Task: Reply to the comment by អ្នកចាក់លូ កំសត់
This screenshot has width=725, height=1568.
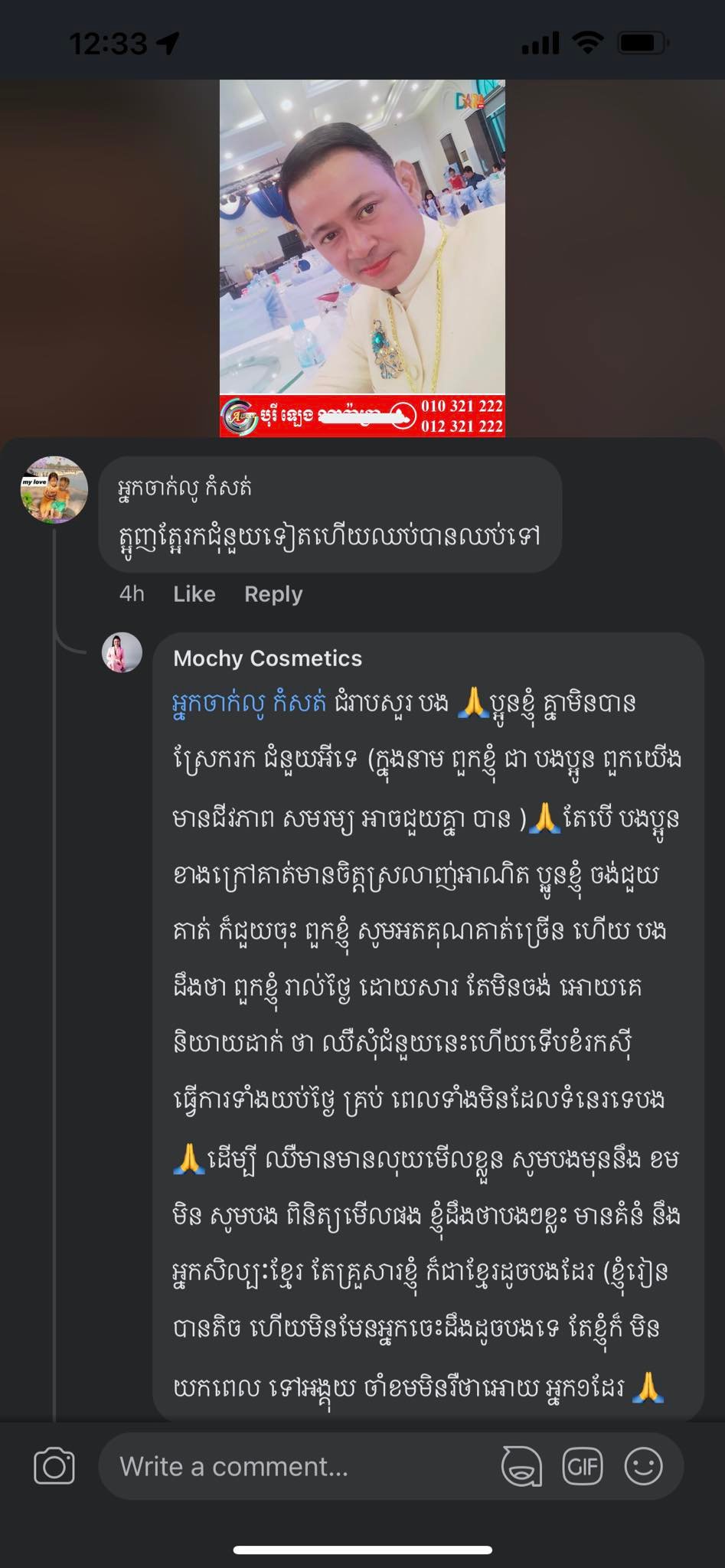Action: pos(273,594)
